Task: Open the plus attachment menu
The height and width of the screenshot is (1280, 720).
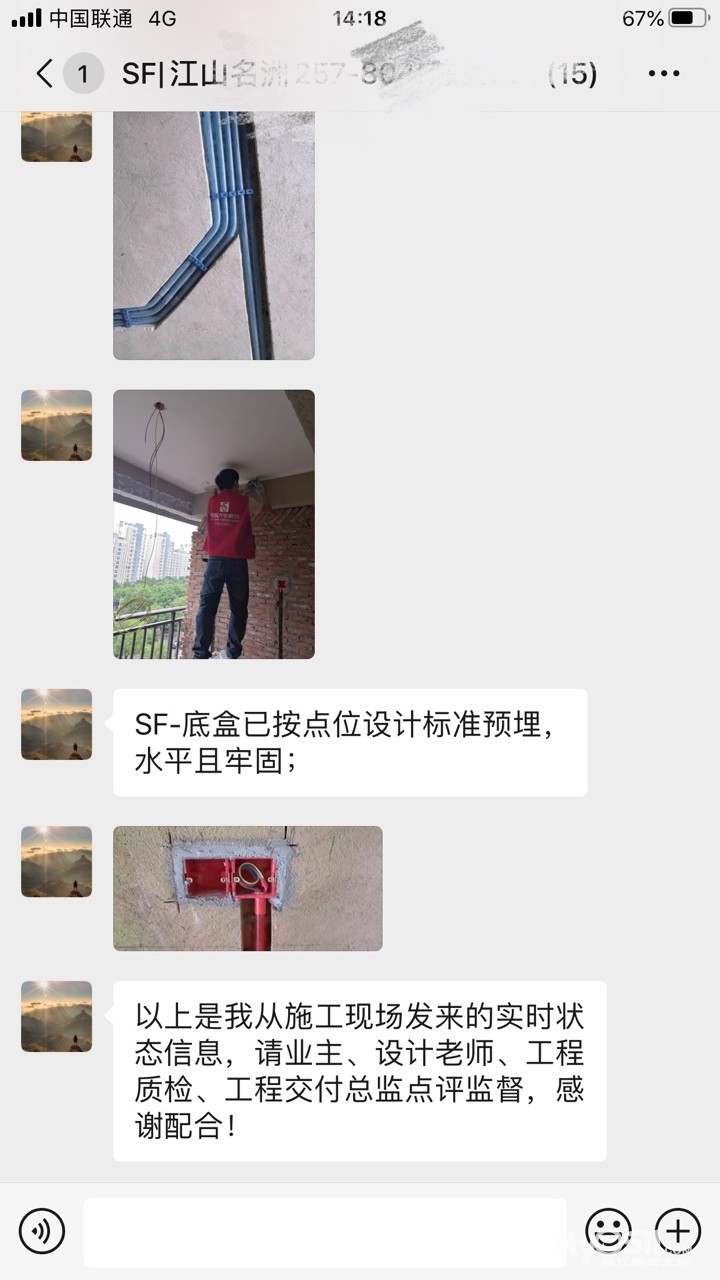Action: [677, 1231]
